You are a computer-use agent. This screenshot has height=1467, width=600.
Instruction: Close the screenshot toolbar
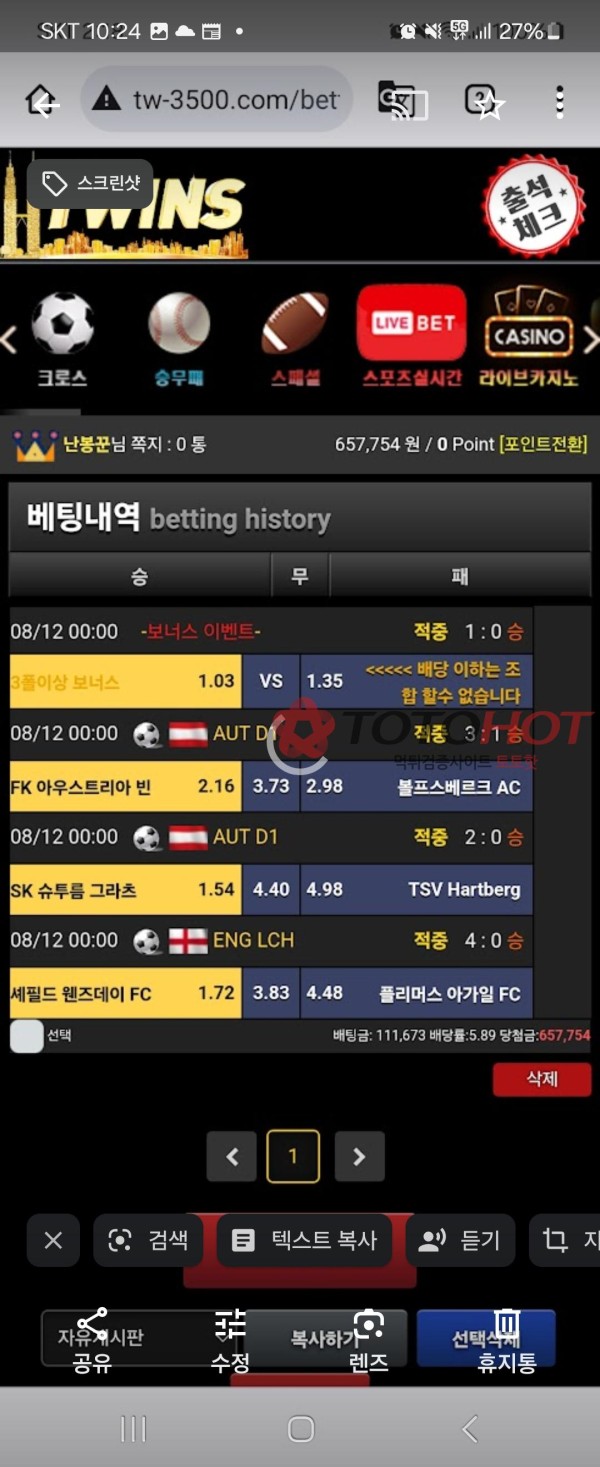coord(53,1240)
